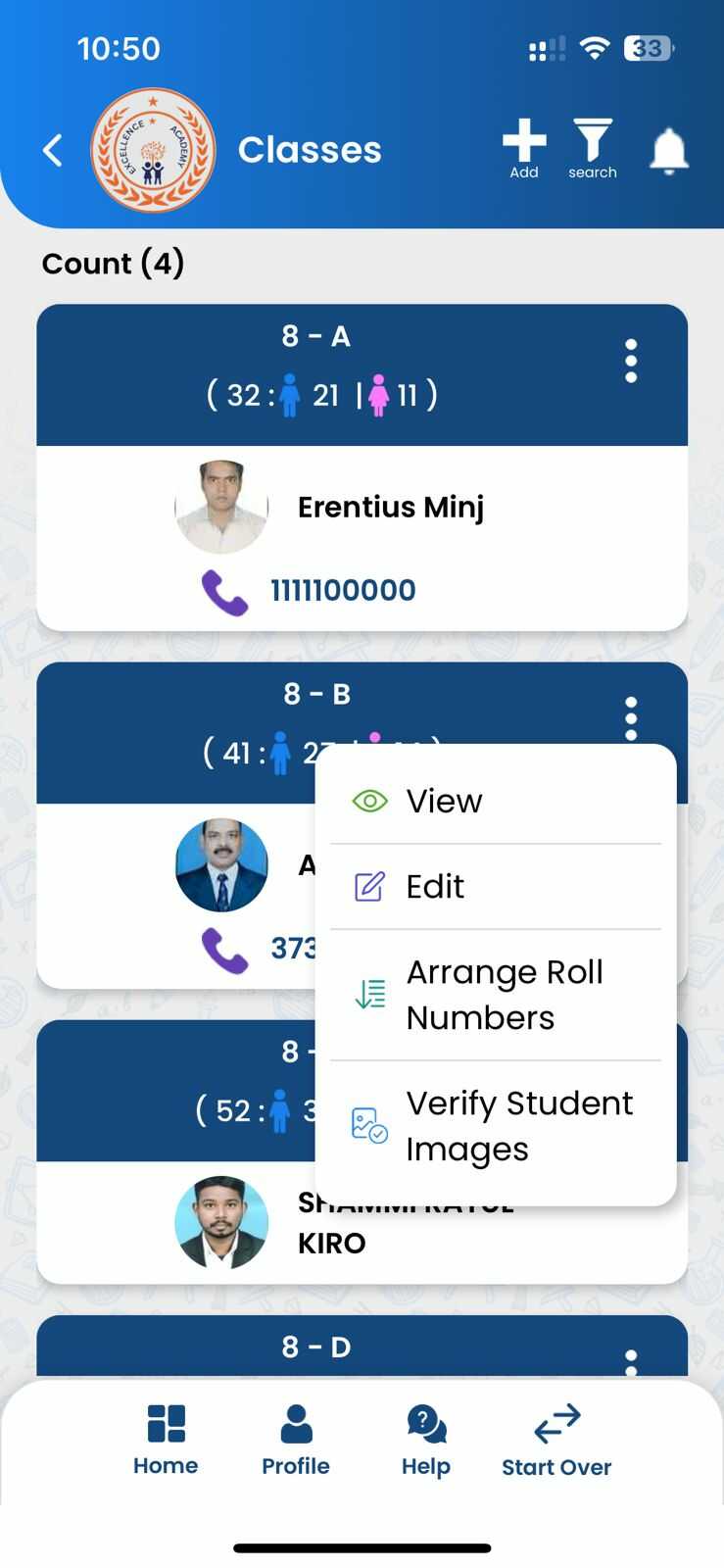Go back using the header arrow
Viewport: 724px width, 1568px height.
click(53, 151)
